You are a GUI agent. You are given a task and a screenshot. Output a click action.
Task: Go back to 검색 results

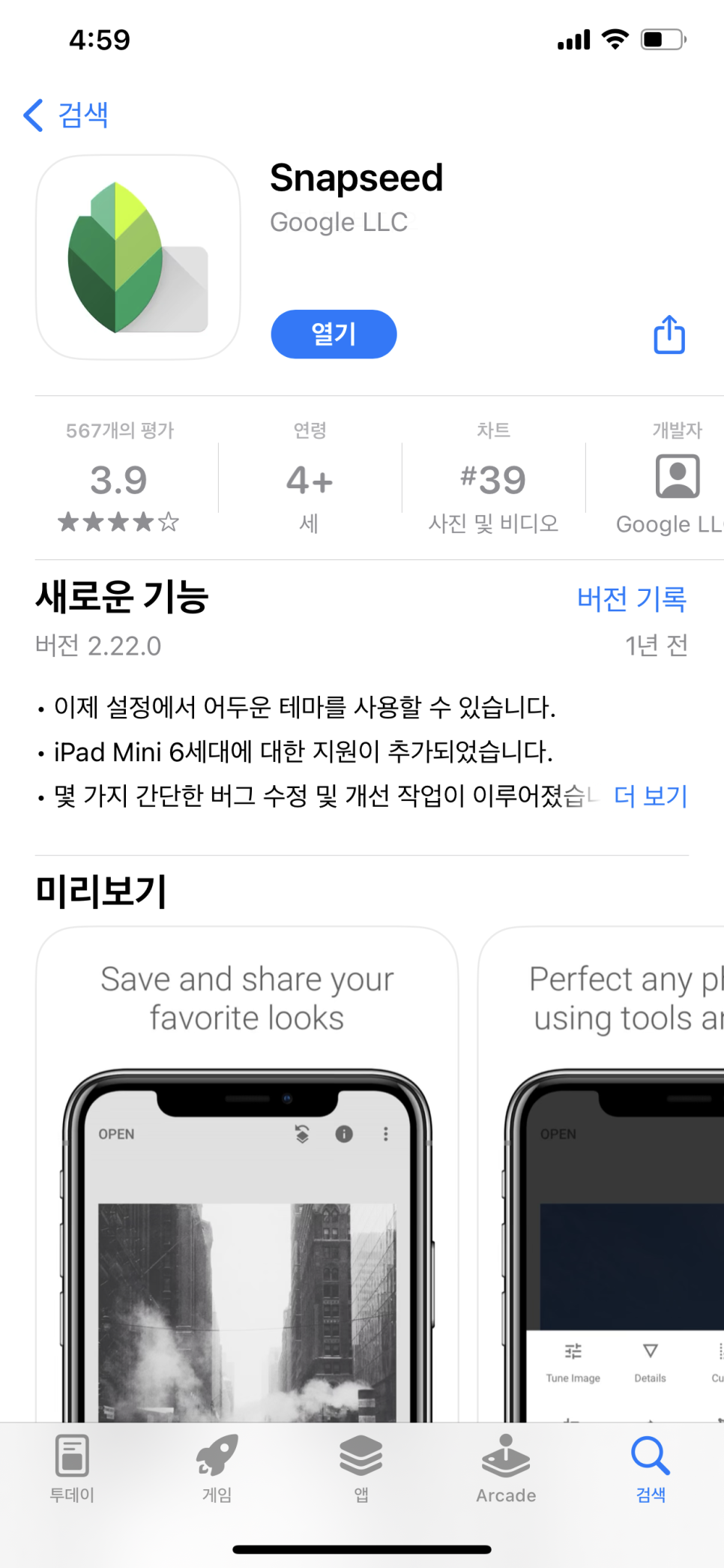66,115
